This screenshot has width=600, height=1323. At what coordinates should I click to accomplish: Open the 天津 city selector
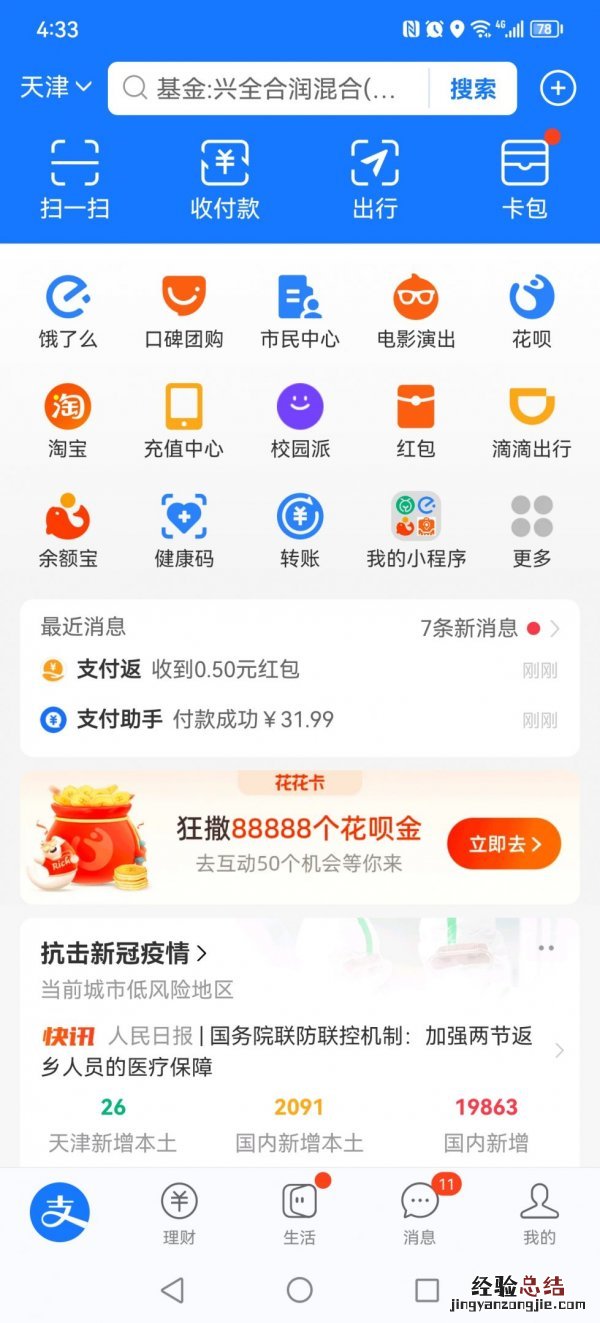click(x=56, y=88)
